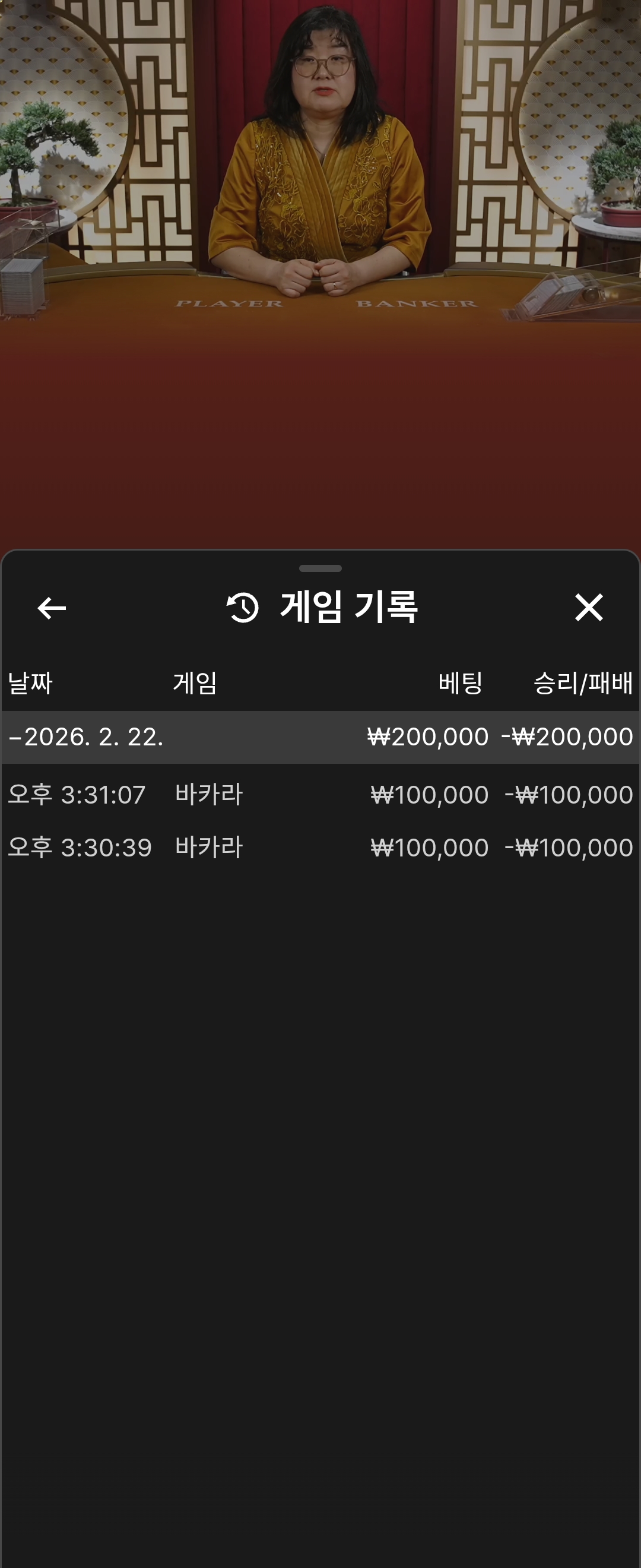The height and width of the screenshot is (1568, 641).
Task: Go back from the 게임 기록 panel
Action: 52,608
